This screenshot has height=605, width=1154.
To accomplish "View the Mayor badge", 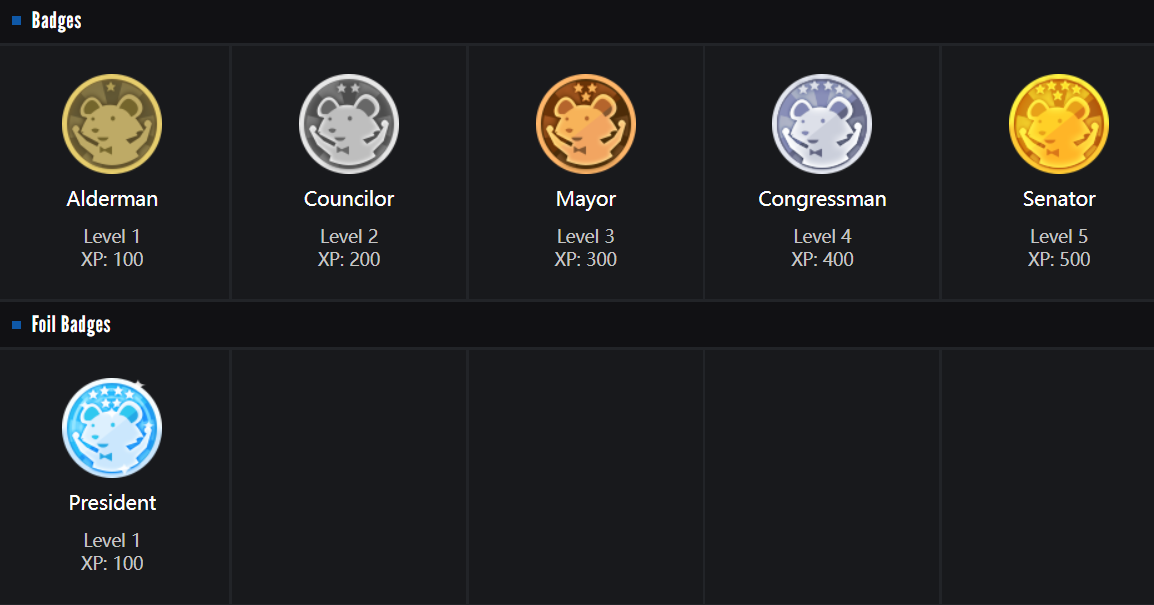I will [x=586, y=125].
